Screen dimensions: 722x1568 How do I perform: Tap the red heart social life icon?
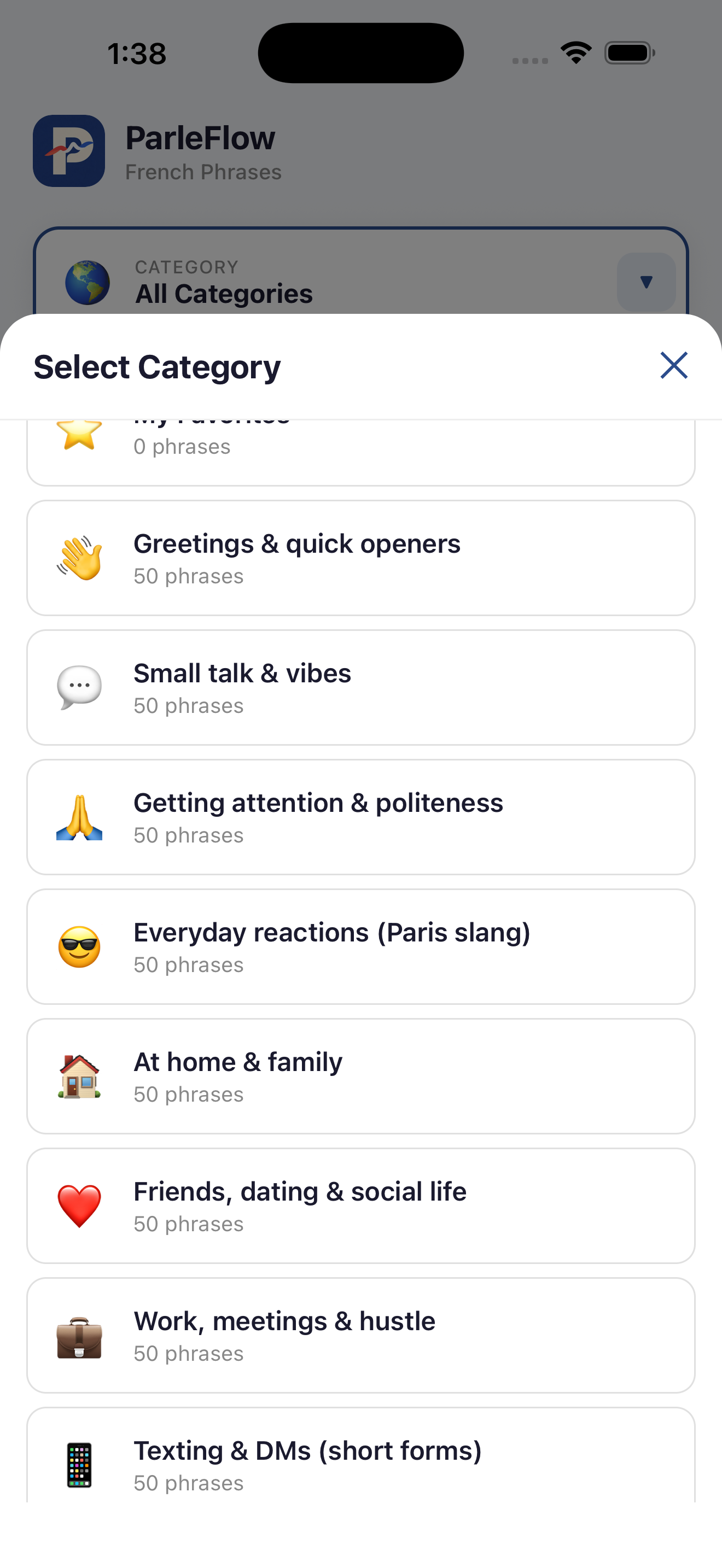coord(80,1206)
